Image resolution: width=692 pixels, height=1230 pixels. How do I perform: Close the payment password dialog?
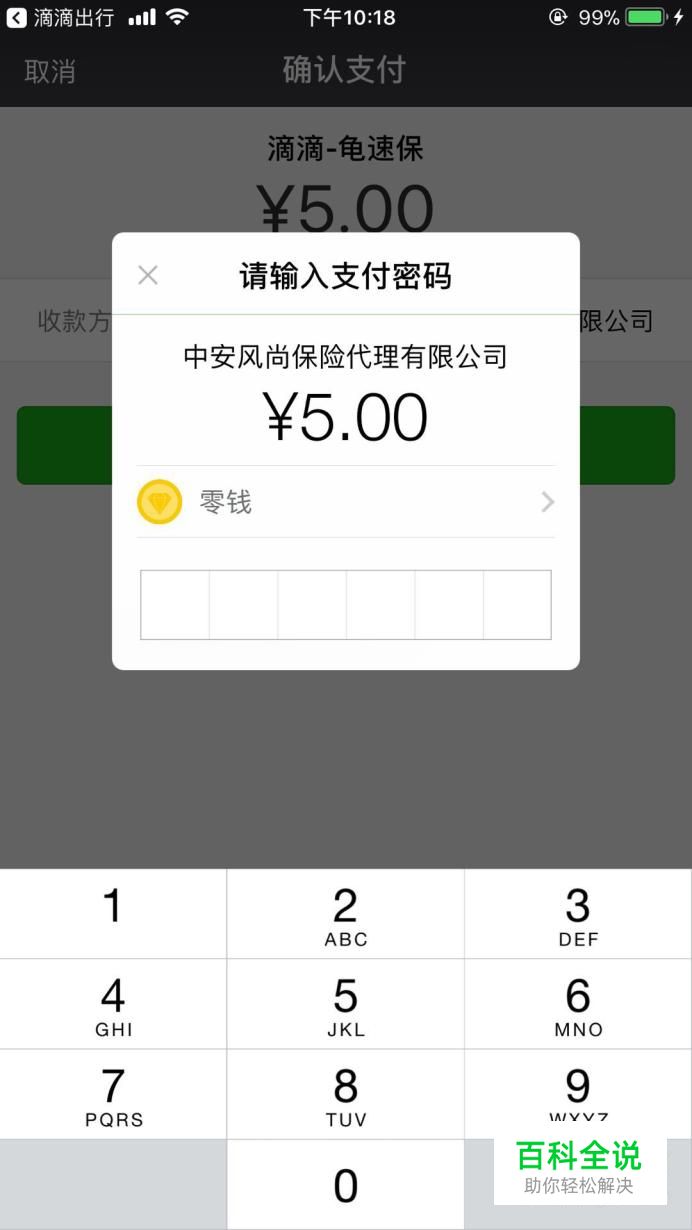point(148,275)
